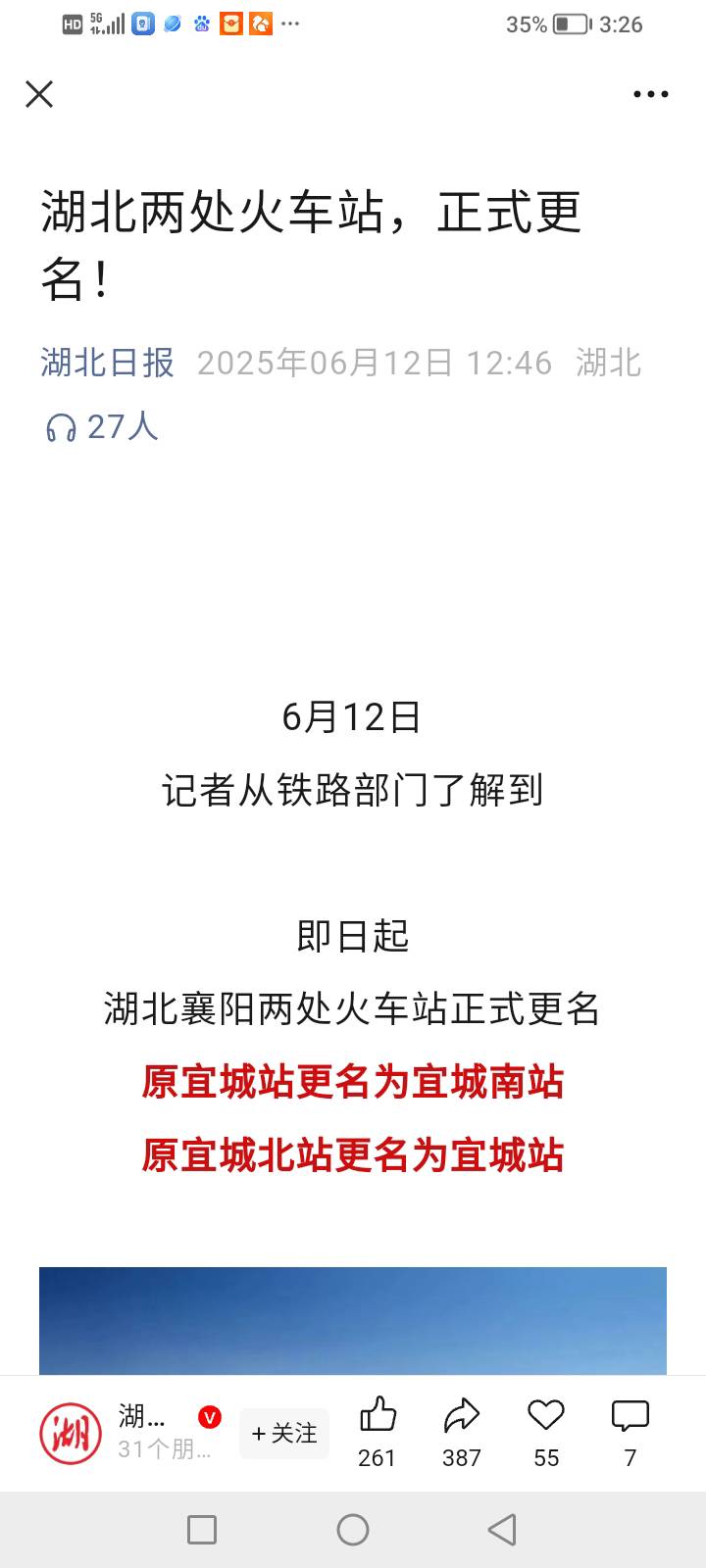Tap the 关注 follow button
Viewport: 706px width, 1568px height.
(x=284, y=1433)
